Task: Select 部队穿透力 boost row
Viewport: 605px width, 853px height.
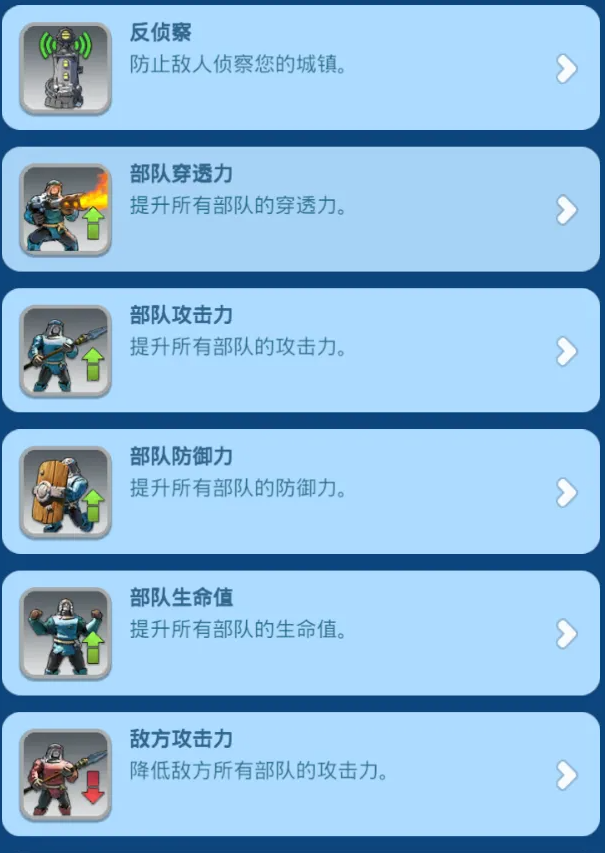Action: (x=302, y=209)
